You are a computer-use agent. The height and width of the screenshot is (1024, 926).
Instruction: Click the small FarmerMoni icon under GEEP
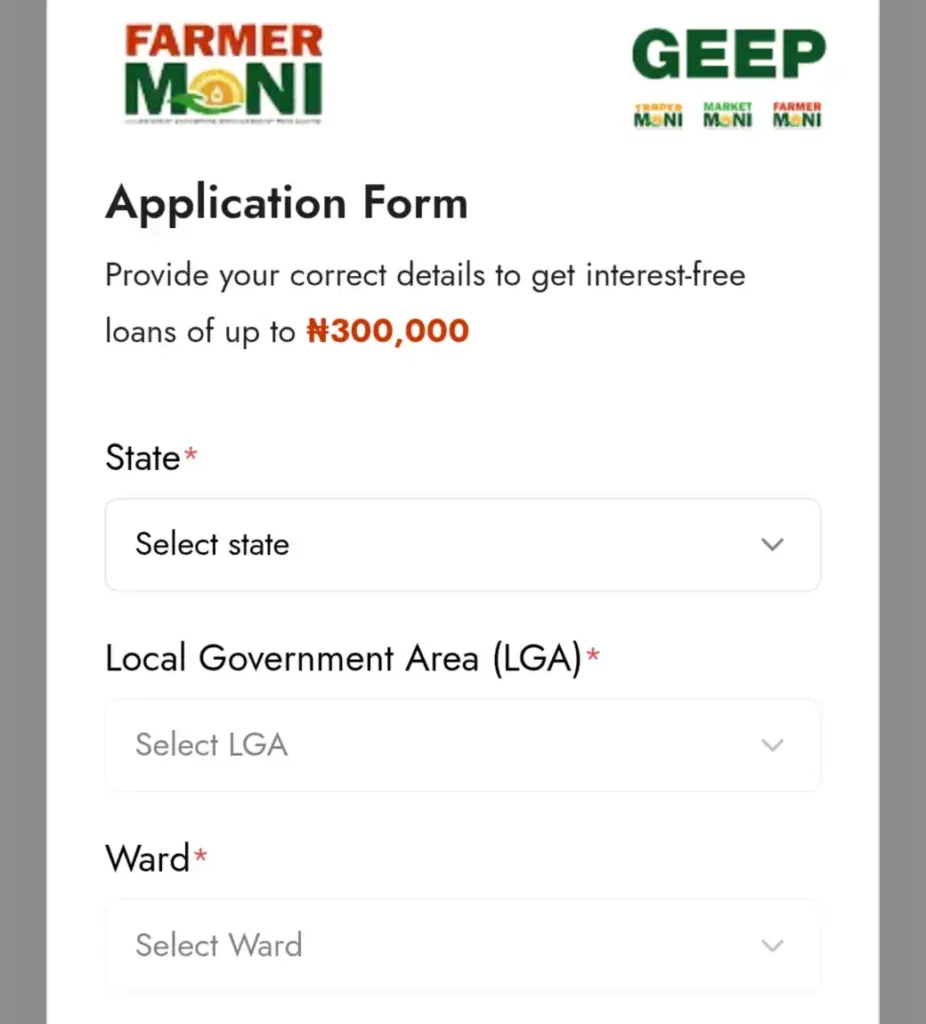coord(796,113)
